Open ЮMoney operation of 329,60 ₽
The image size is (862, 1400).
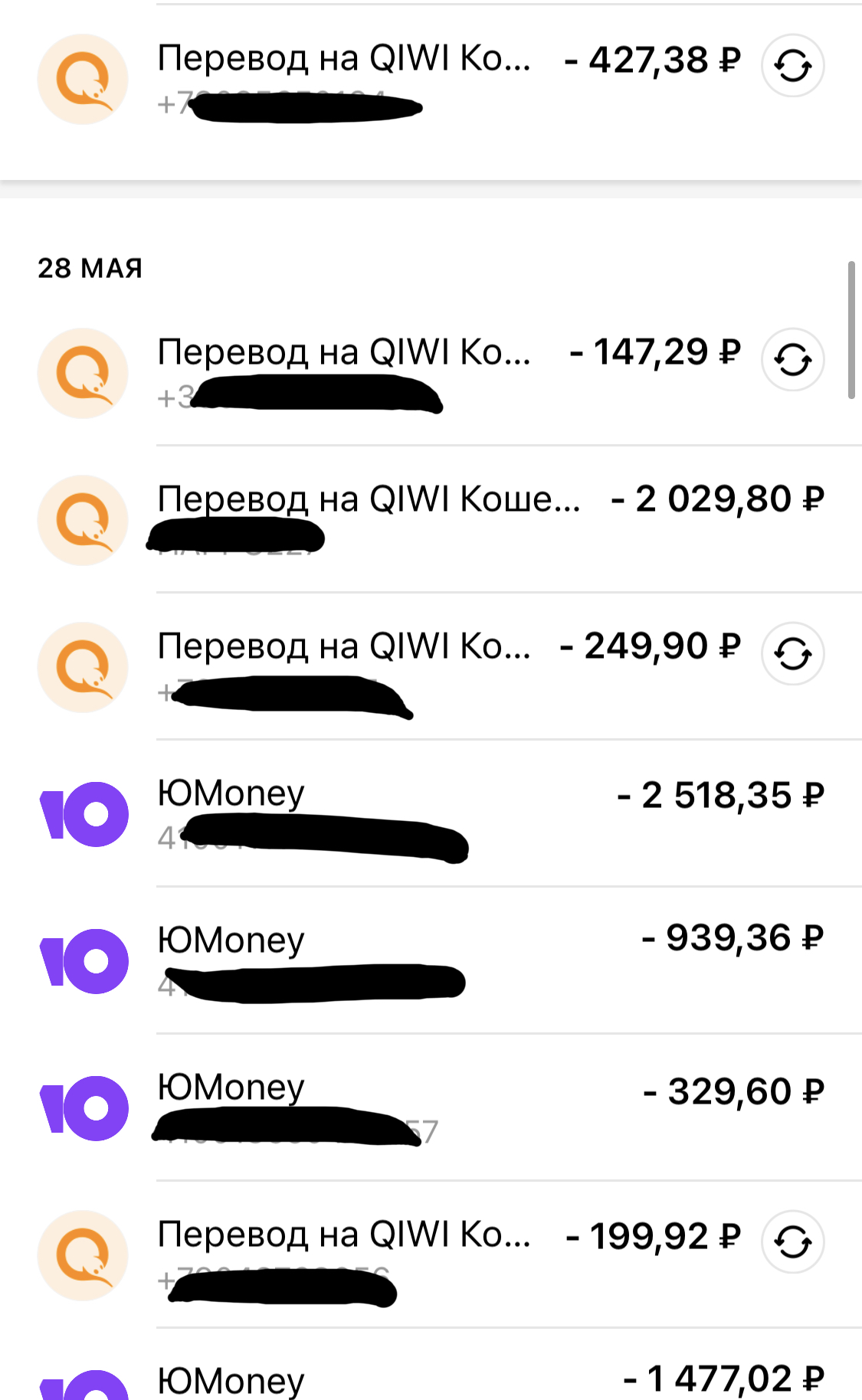click(x=431, y=1107)
